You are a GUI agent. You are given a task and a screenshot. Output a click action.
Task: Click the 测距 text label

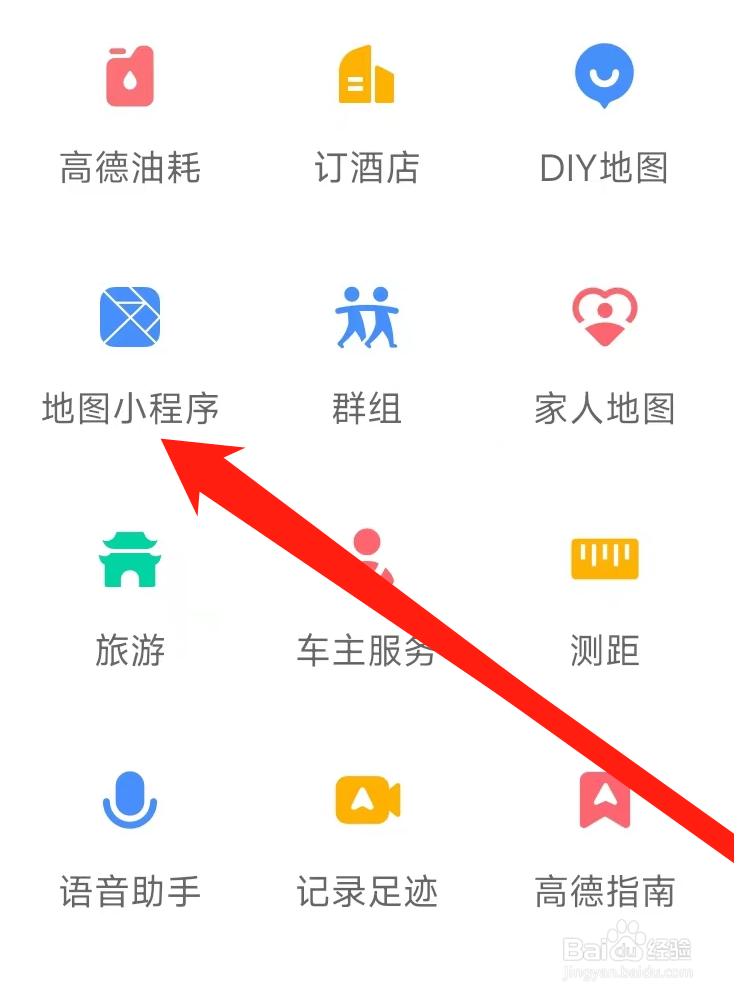(603, 651)
